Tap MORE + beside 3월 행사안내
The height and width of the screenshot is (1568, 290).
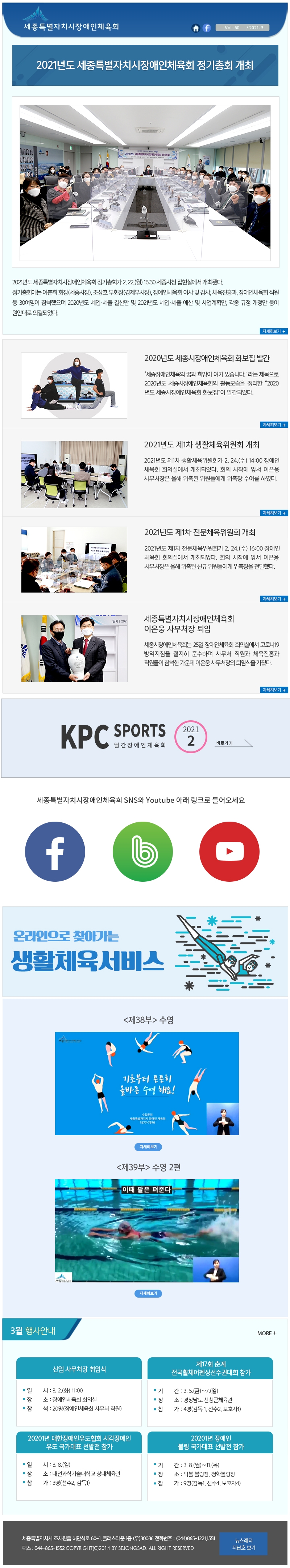point(266,1332)
